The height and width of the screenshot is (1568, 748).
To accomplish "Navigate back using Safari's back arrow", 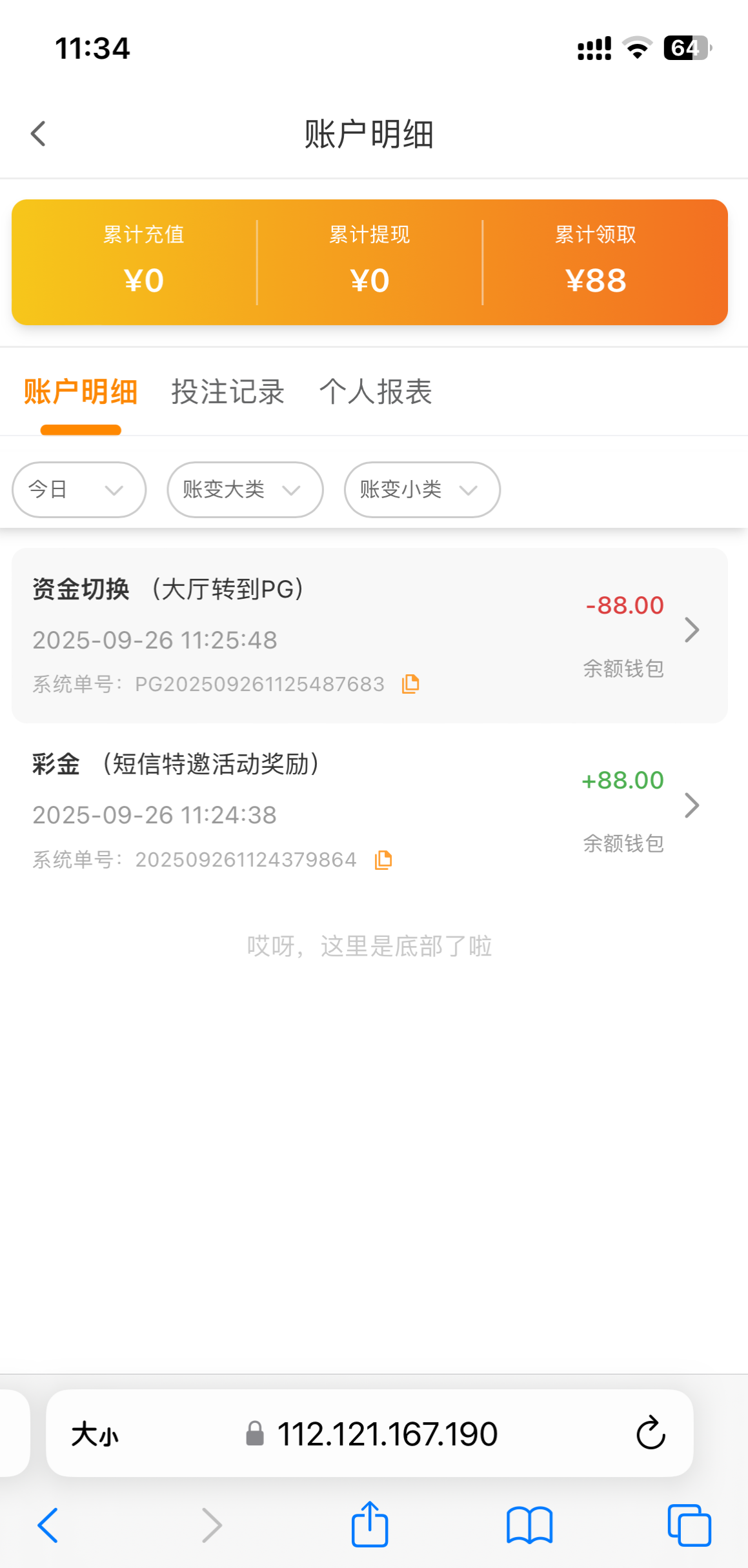I will [x=48, y=1525].
